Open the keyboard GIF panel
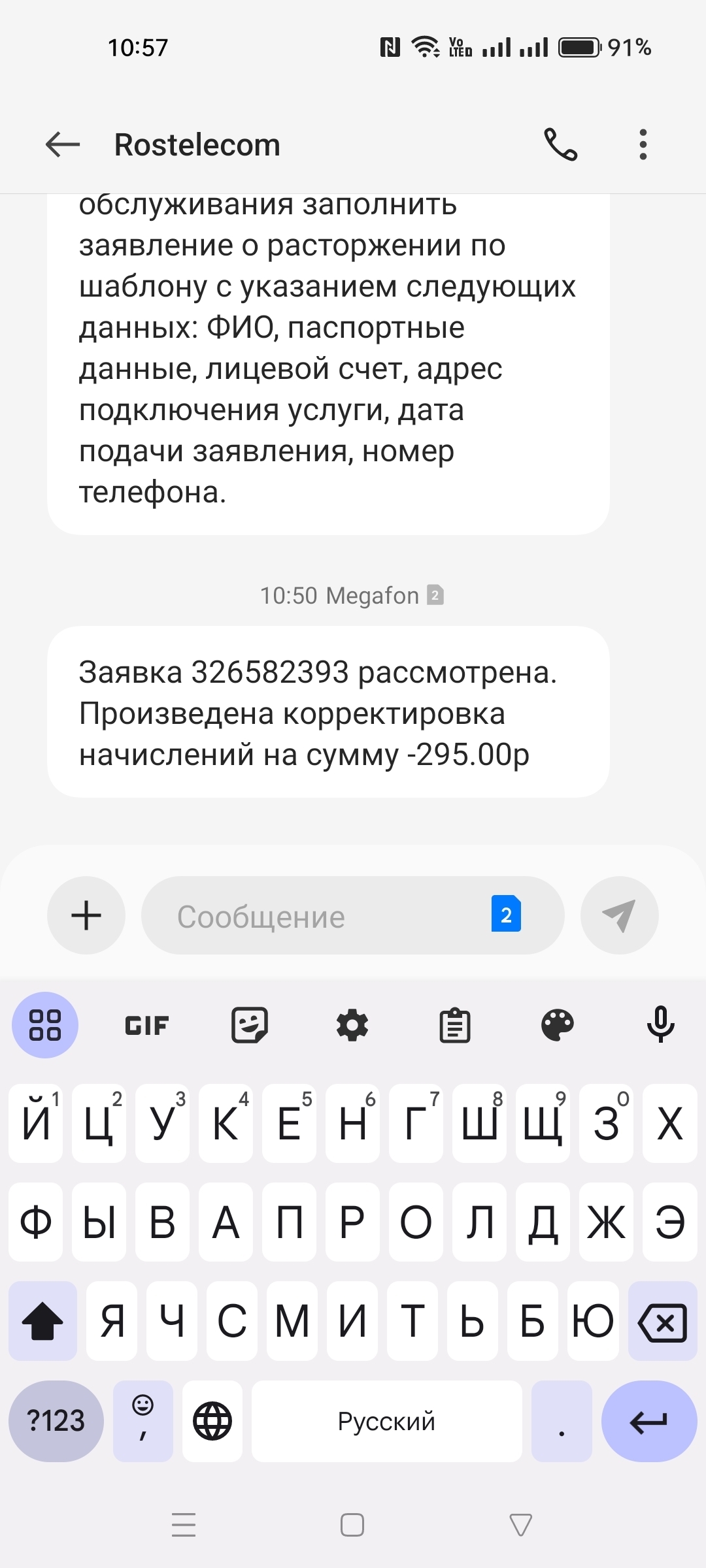706x1568 pixels. [x=147, y=1025]
